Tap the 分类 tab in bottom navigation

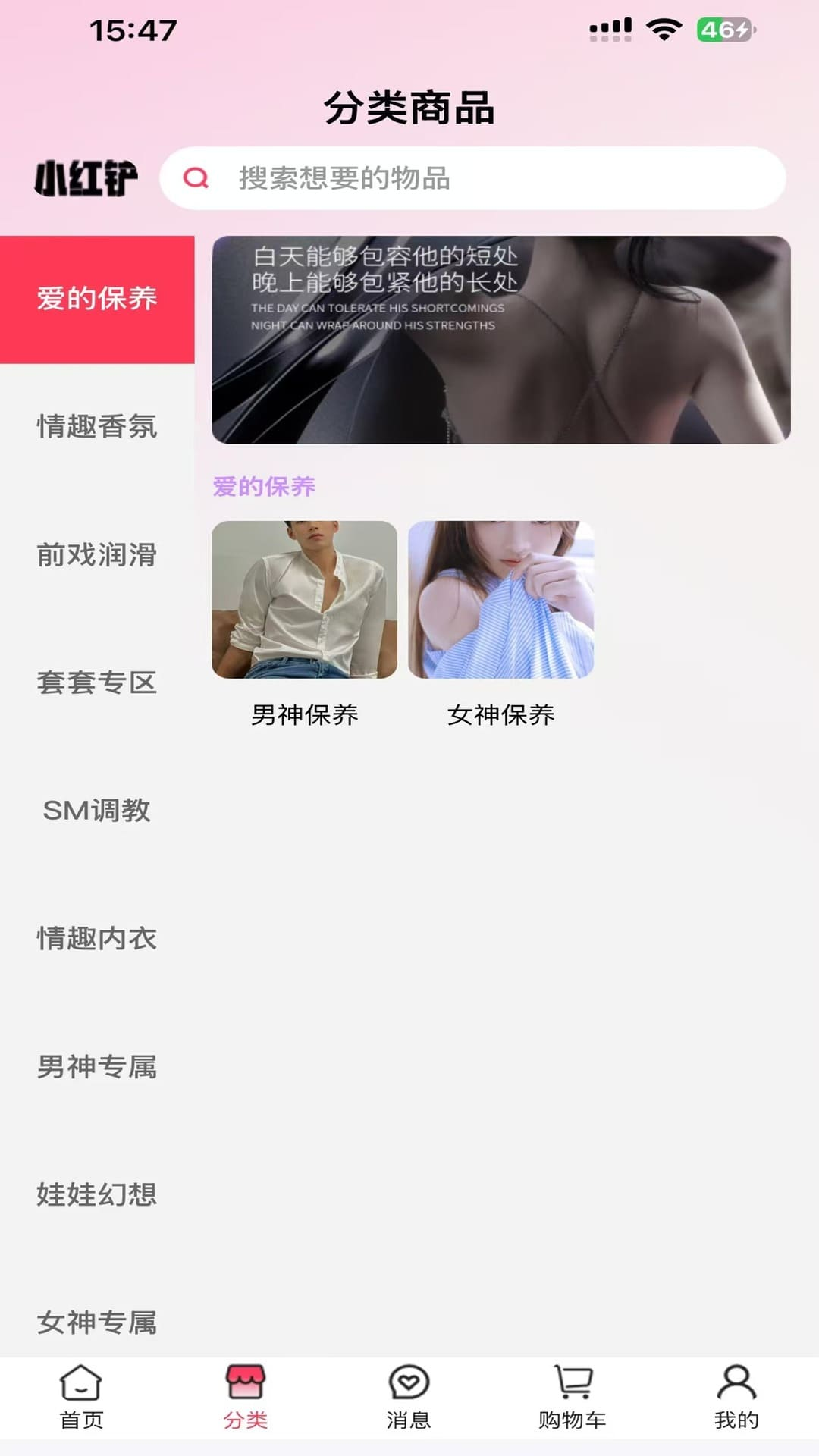[245, 1398]
